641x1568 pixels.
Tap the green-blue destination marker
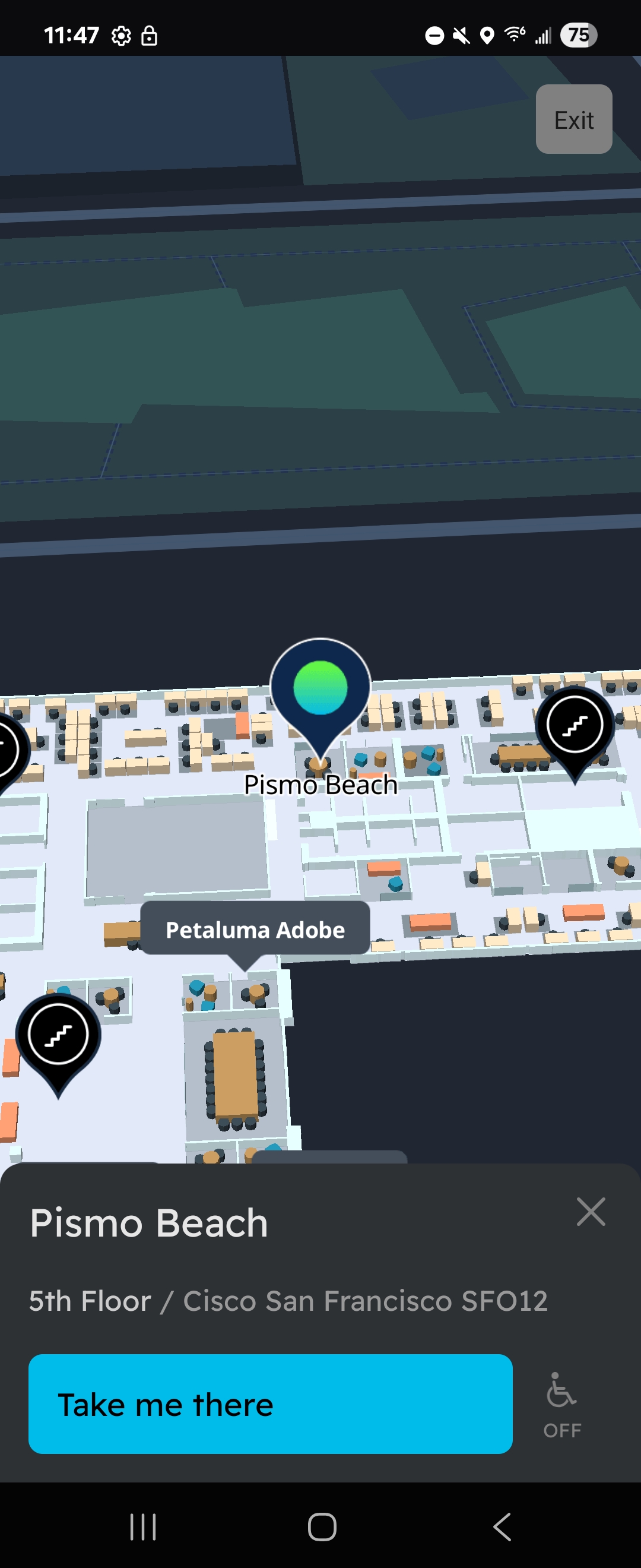[x=320, y=688]
